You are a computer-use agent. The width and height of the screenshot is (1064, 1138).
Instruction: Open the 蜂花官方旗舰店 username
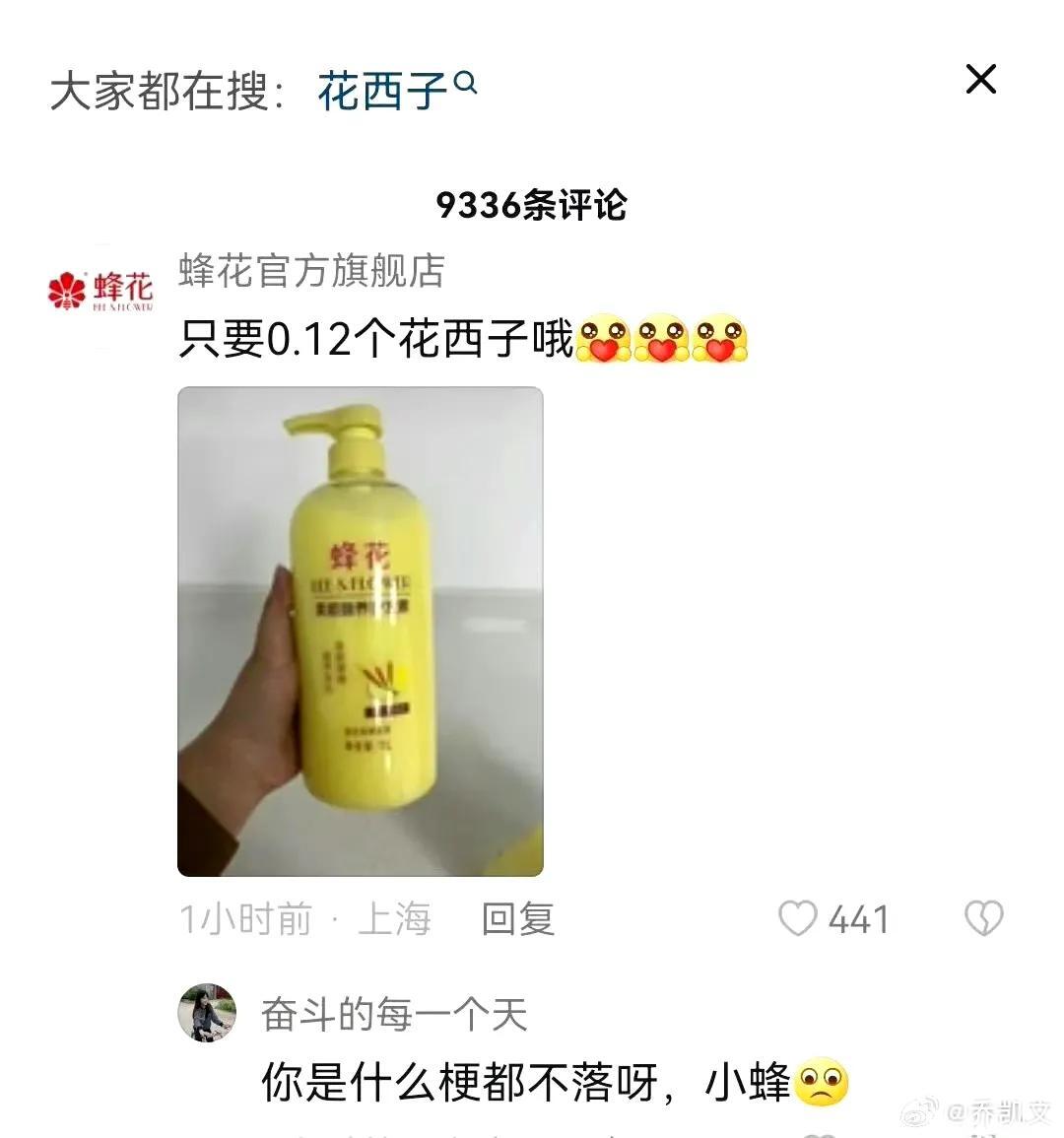click(x=311, y=270)
